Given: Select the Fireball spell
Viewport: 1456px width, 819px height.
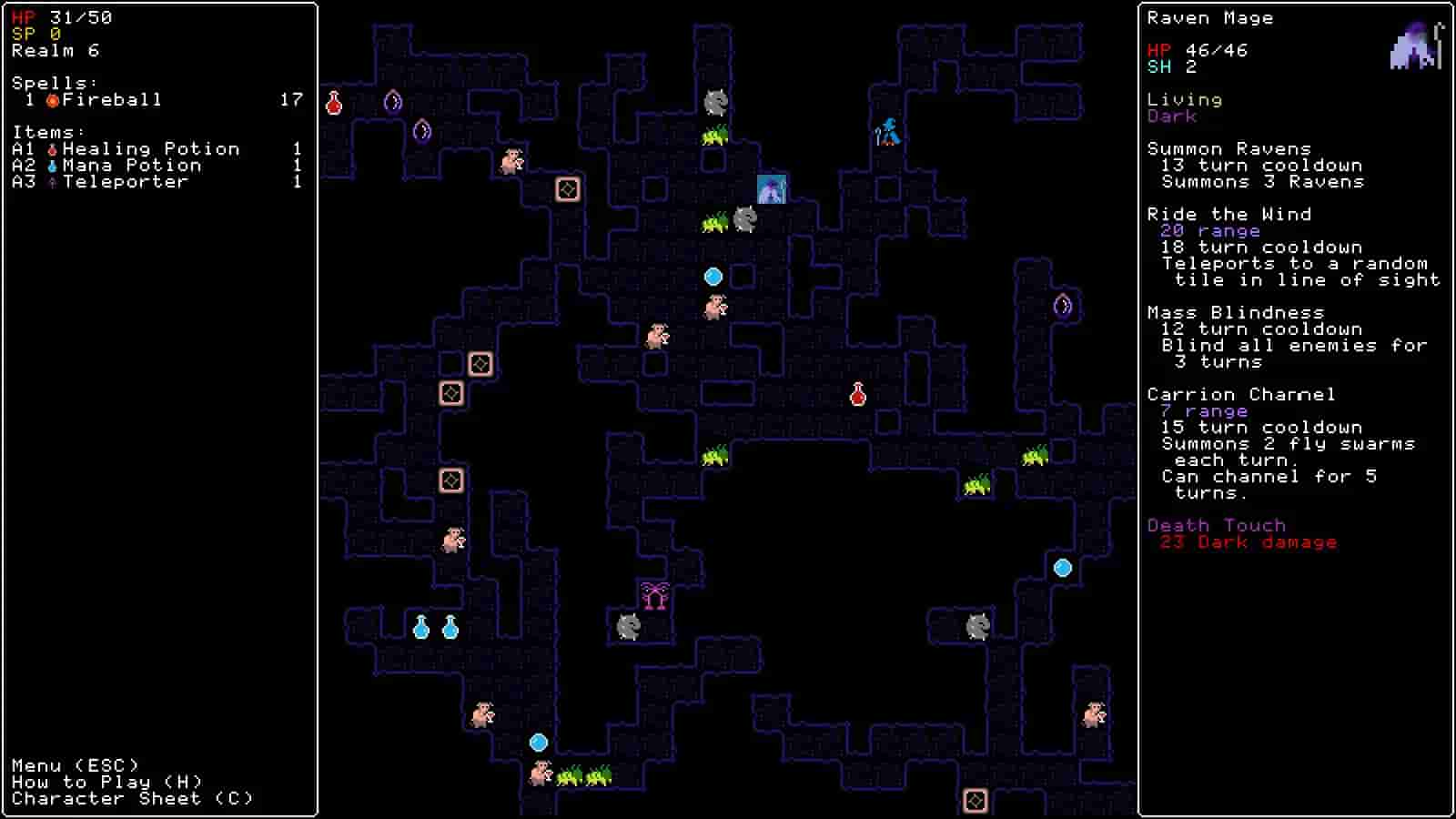Looking at the screenshot, I should tap(109, 100).
